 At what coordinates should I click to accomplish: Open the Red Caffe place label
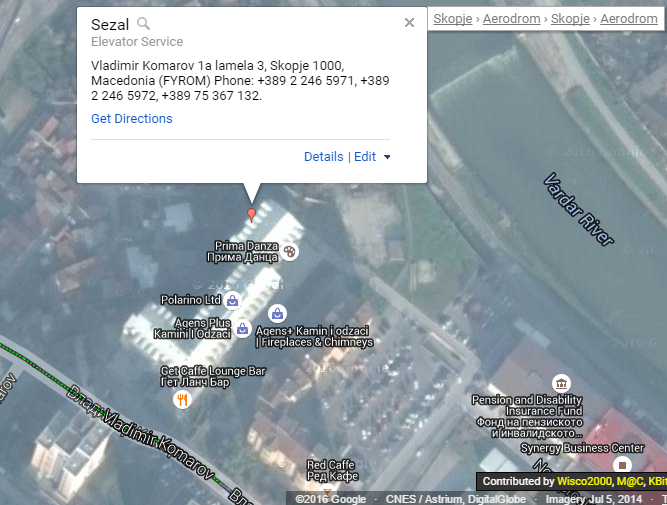pos(331,471)
